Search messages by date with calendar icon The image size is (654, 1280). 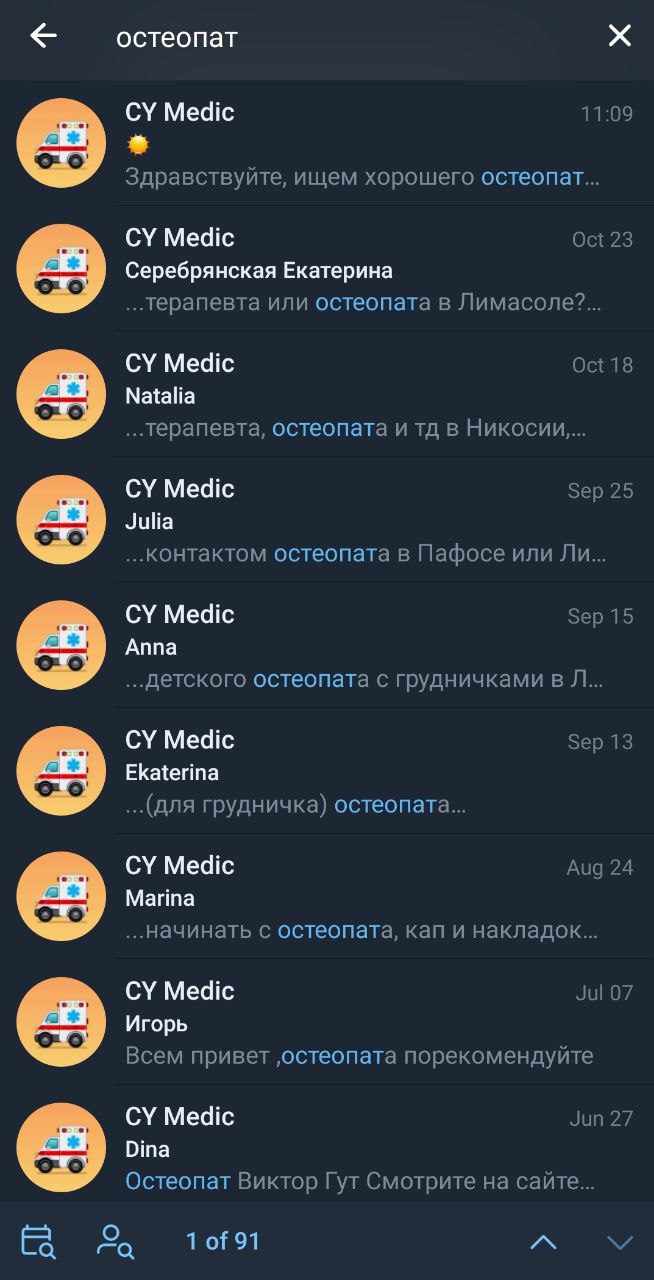tap(38, 1241)
